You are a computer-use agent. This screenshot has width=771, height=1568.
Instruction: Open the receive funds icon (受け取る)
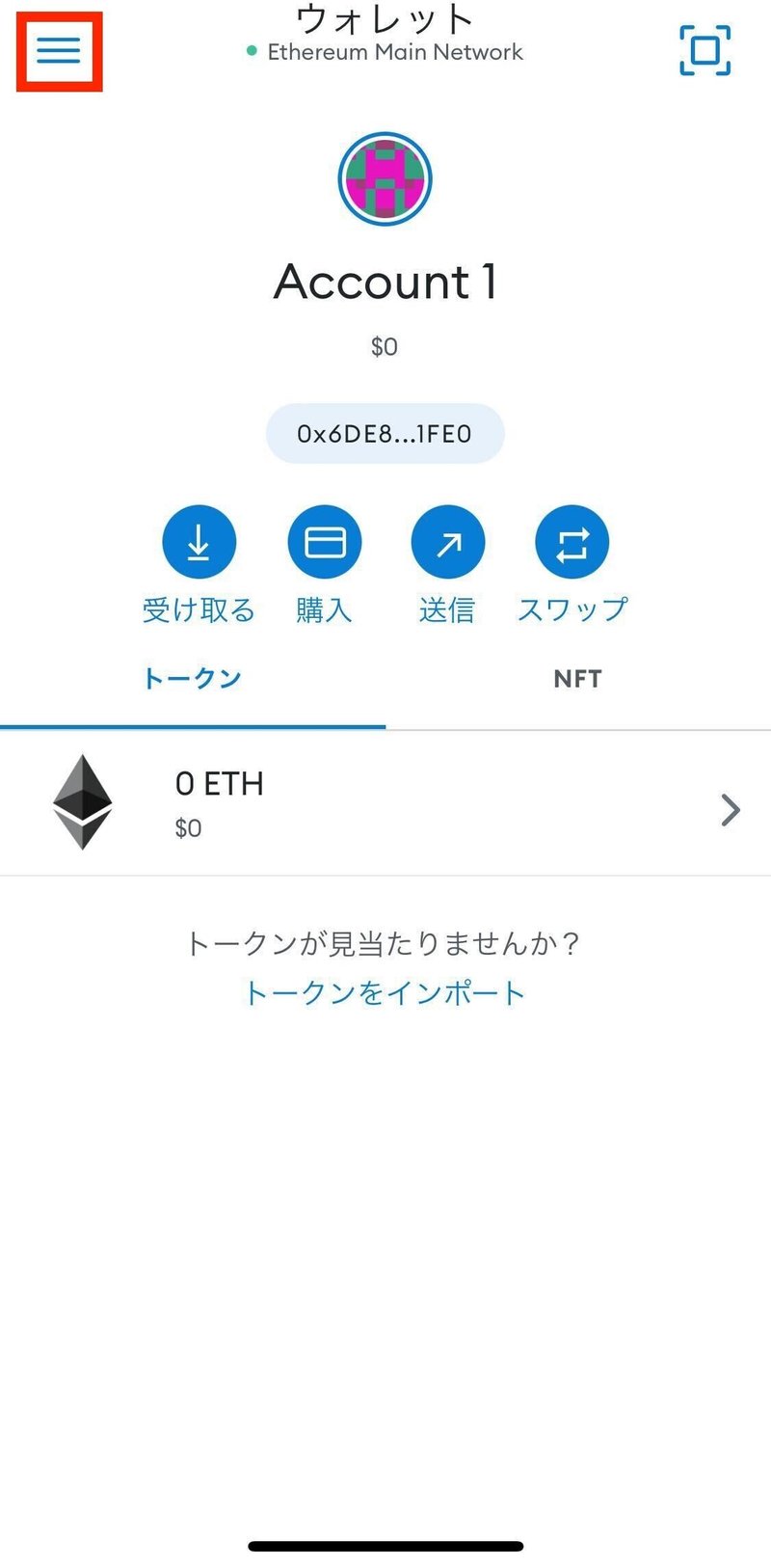click(x=199, y=541)
